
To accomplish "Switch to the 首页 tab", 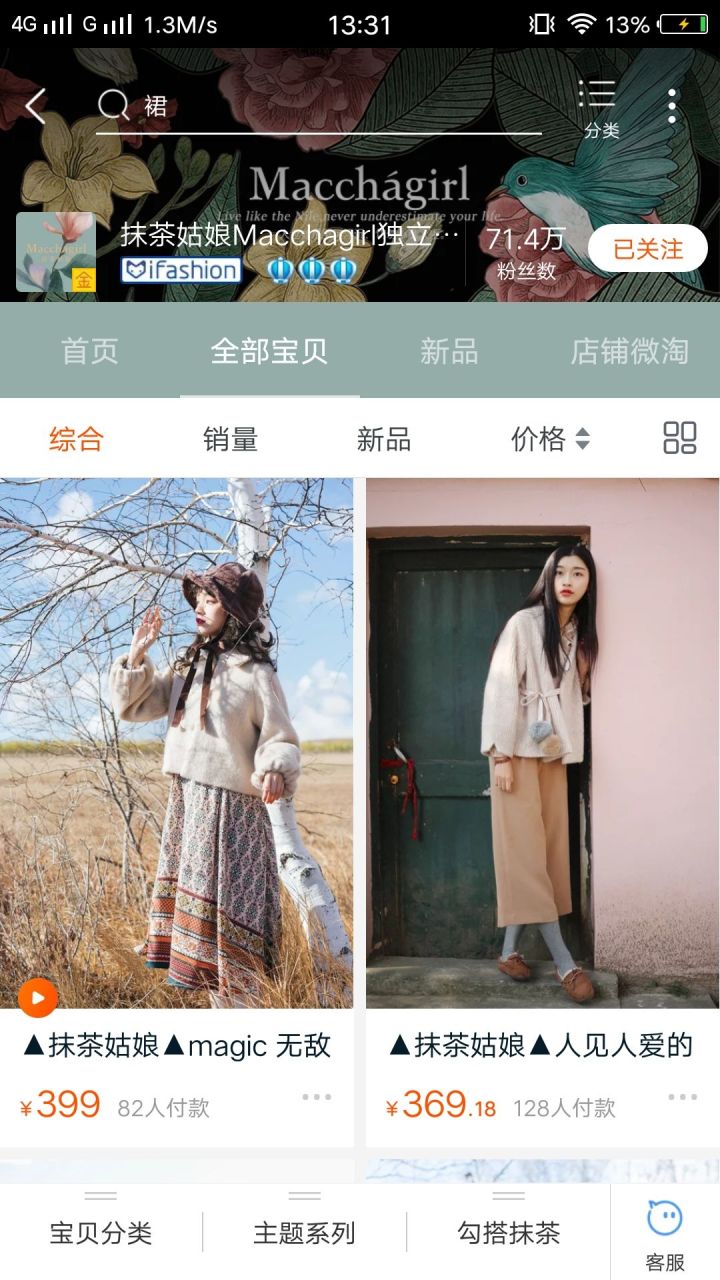I will tap(90, 351).
